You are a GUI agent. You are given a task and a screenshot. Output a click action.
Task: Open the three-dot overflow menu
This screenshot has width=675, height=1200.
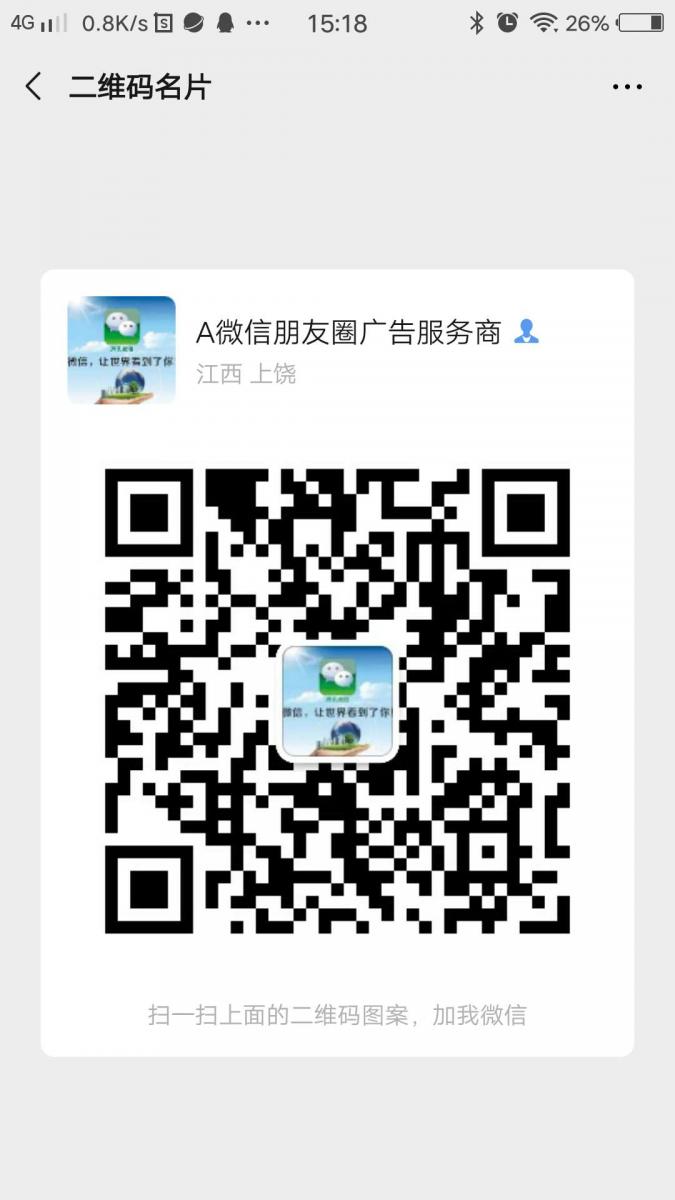[627, 87]
